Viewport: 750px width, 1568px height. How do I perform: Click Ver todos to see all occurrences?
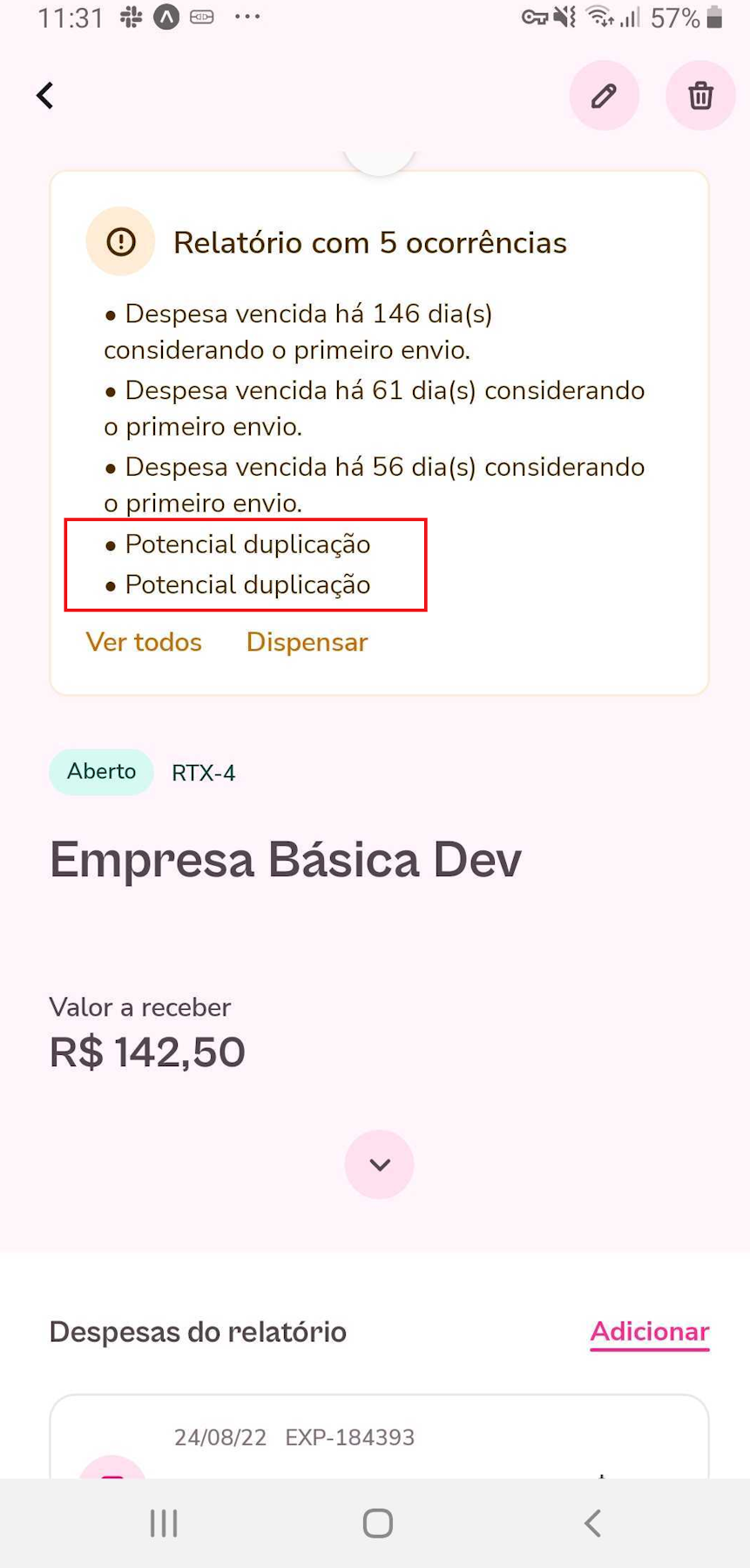pos(143,642)
